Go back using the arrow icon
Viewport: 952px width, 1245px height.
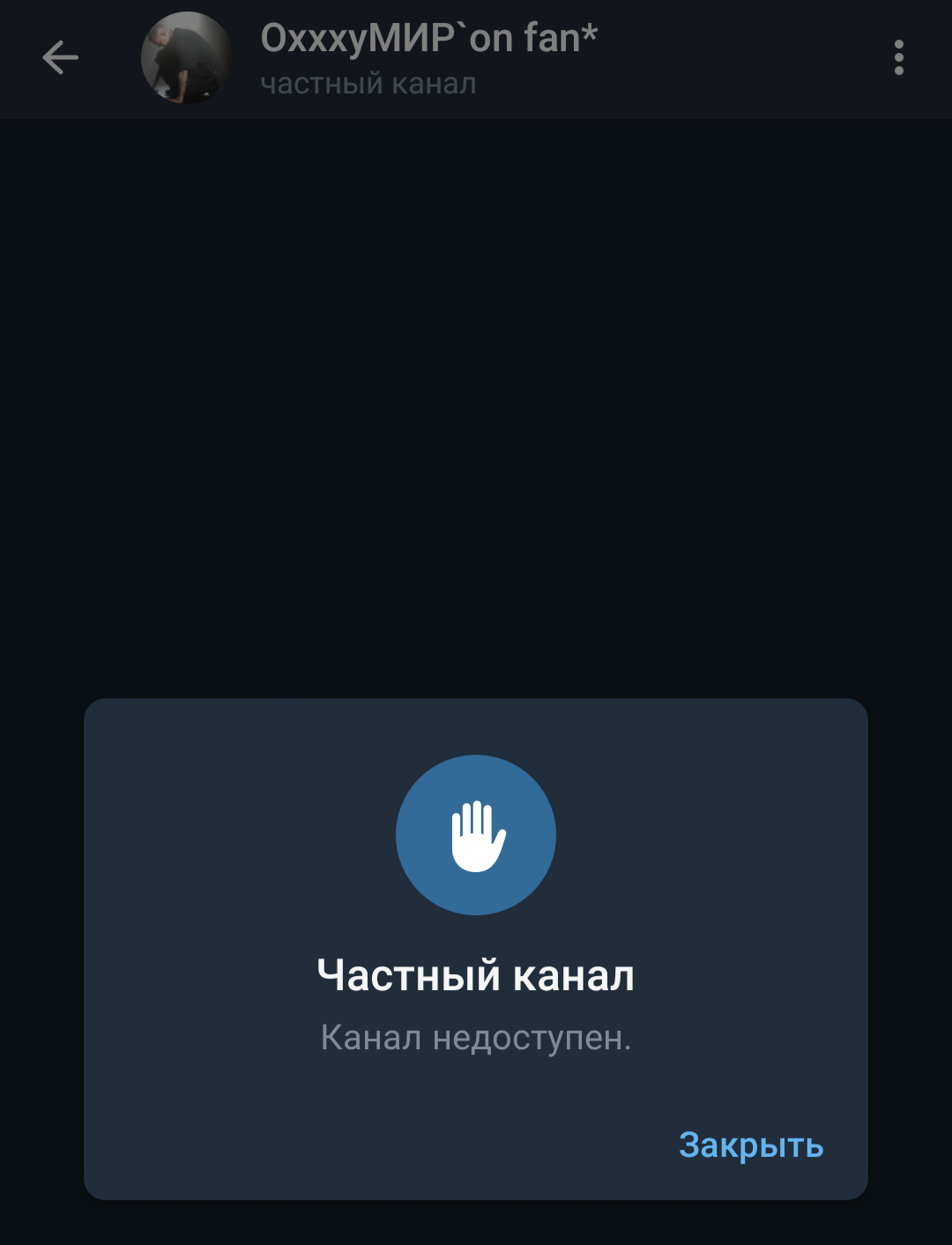point(60,58)
